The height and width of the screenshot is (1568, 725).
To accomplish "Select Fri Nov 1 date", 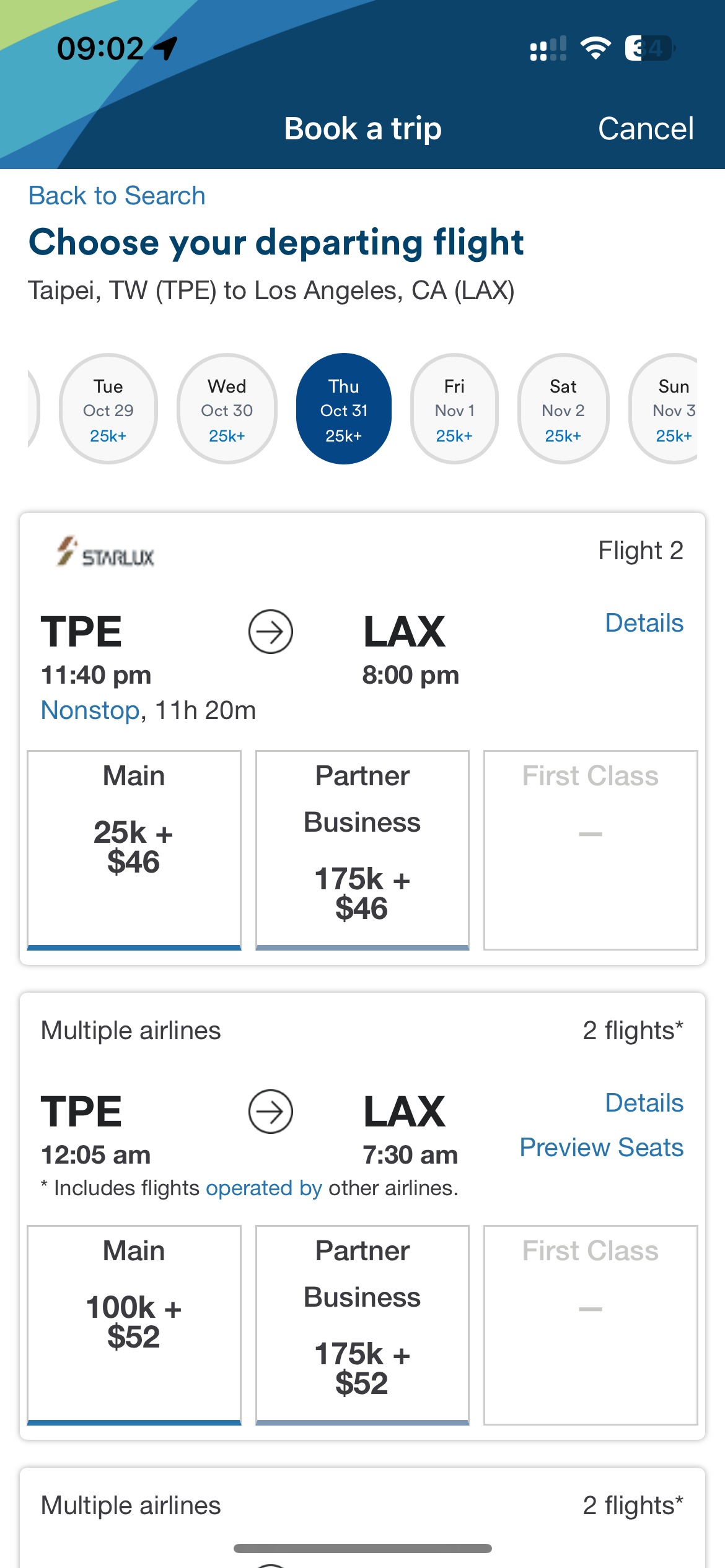I will [x=454, y=409].
